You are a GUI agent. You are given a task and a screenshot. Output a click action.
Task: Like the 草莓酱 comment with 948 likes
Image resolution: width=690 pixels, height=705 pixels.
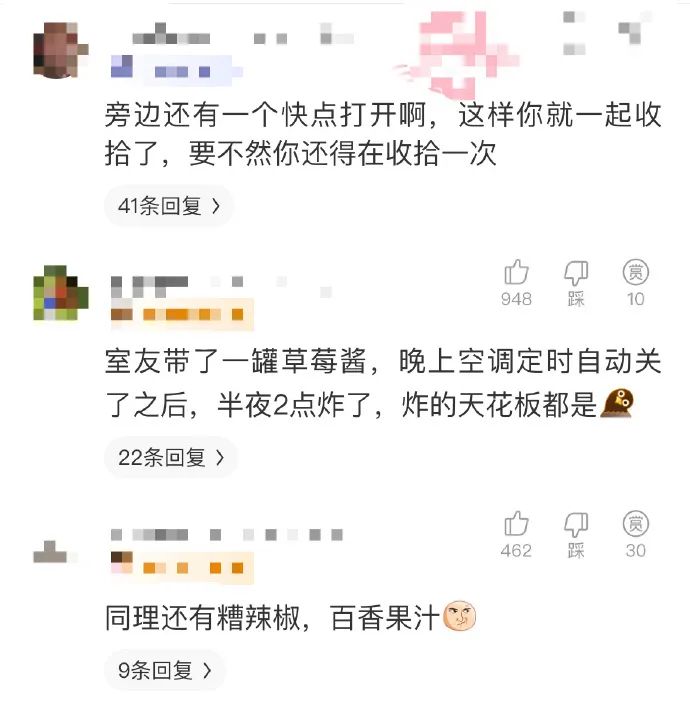(x=516, y=273)
